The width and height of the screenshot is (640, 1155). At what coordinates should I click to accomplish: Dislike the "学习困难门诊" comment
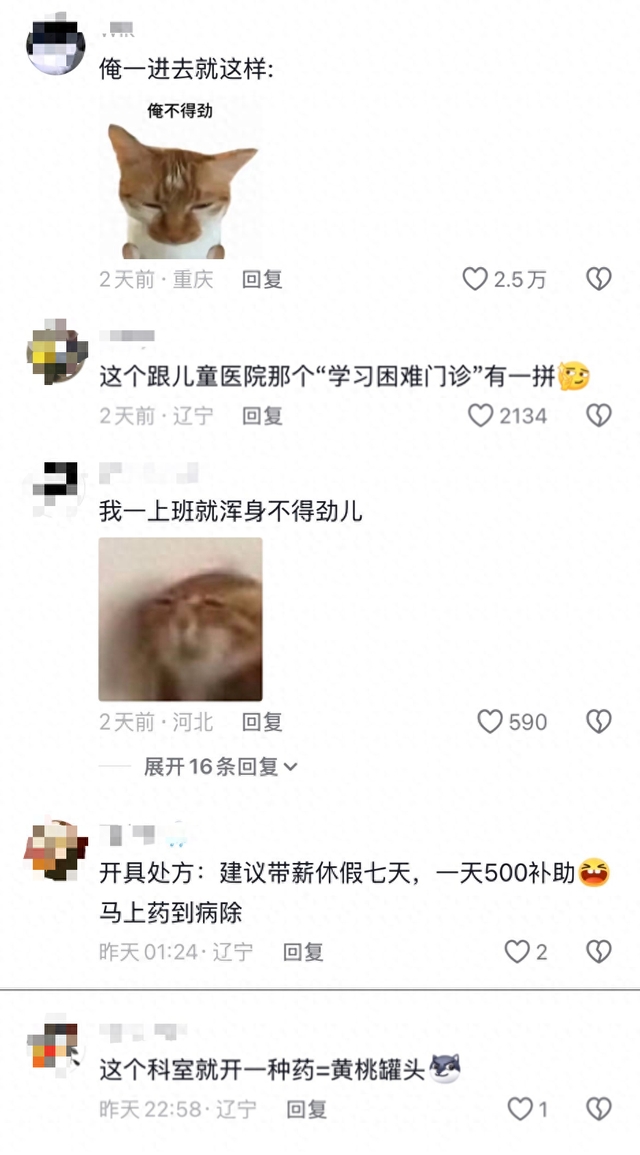pos(598,415)
